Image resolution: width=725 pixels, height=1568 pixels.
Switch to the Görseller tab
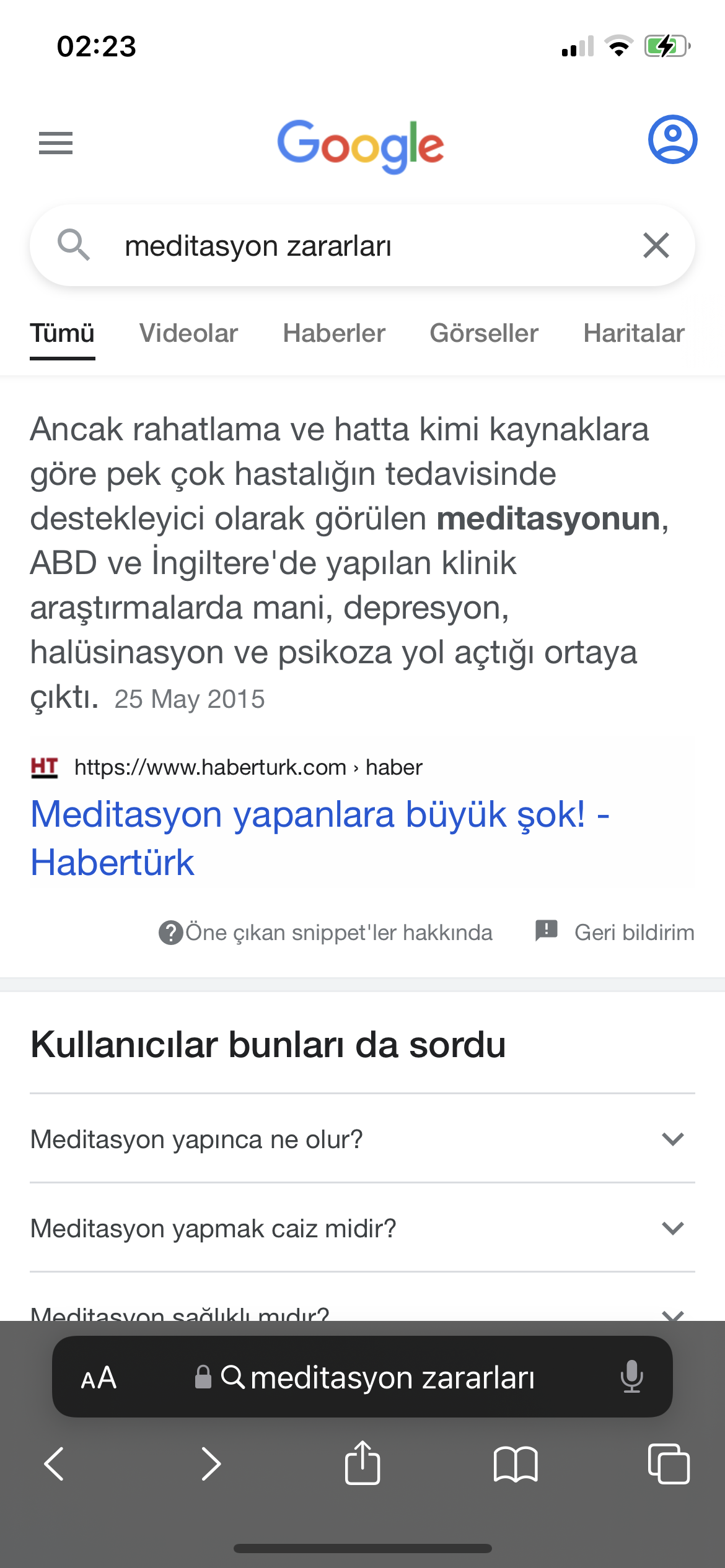pos(484,333)
